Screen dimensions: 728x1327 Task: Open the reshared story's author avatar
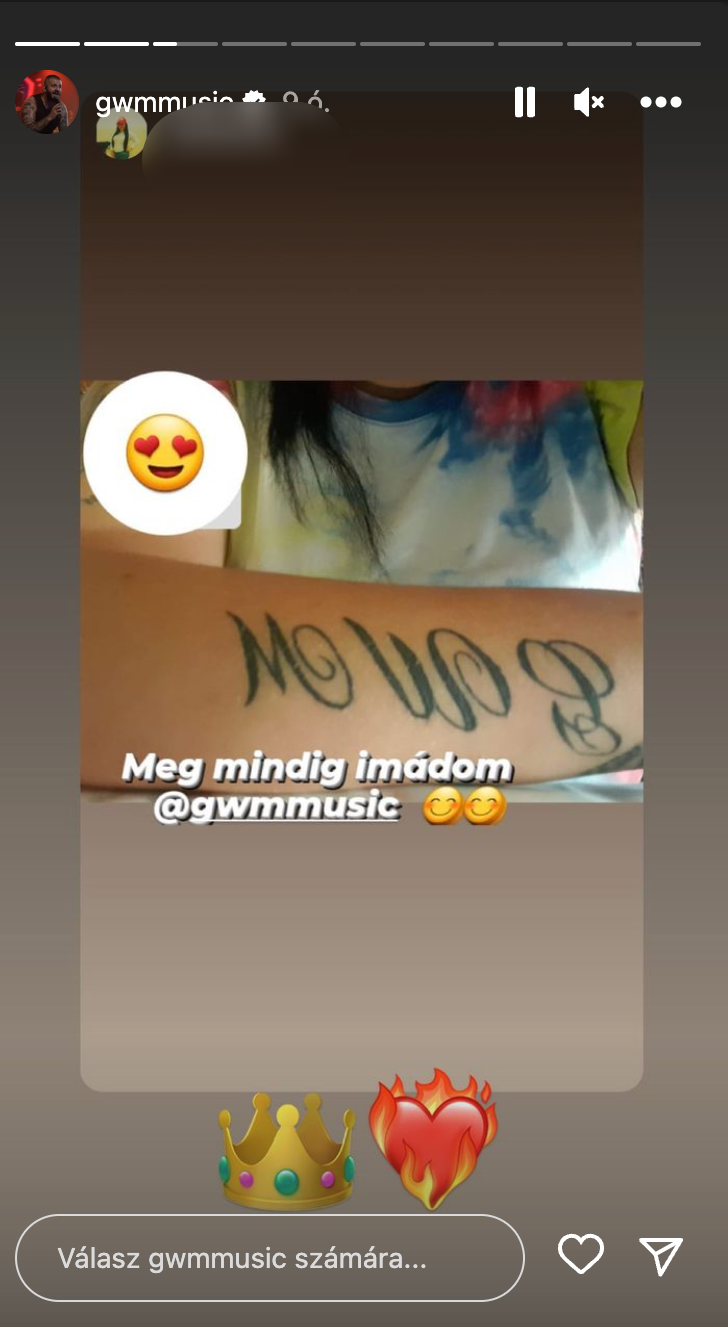point(121,135)
